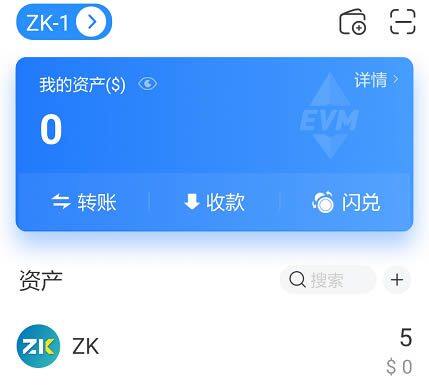Open the QR code scanner
The width and height of the screenshot is (429, 391).
(x=403, y=22)
